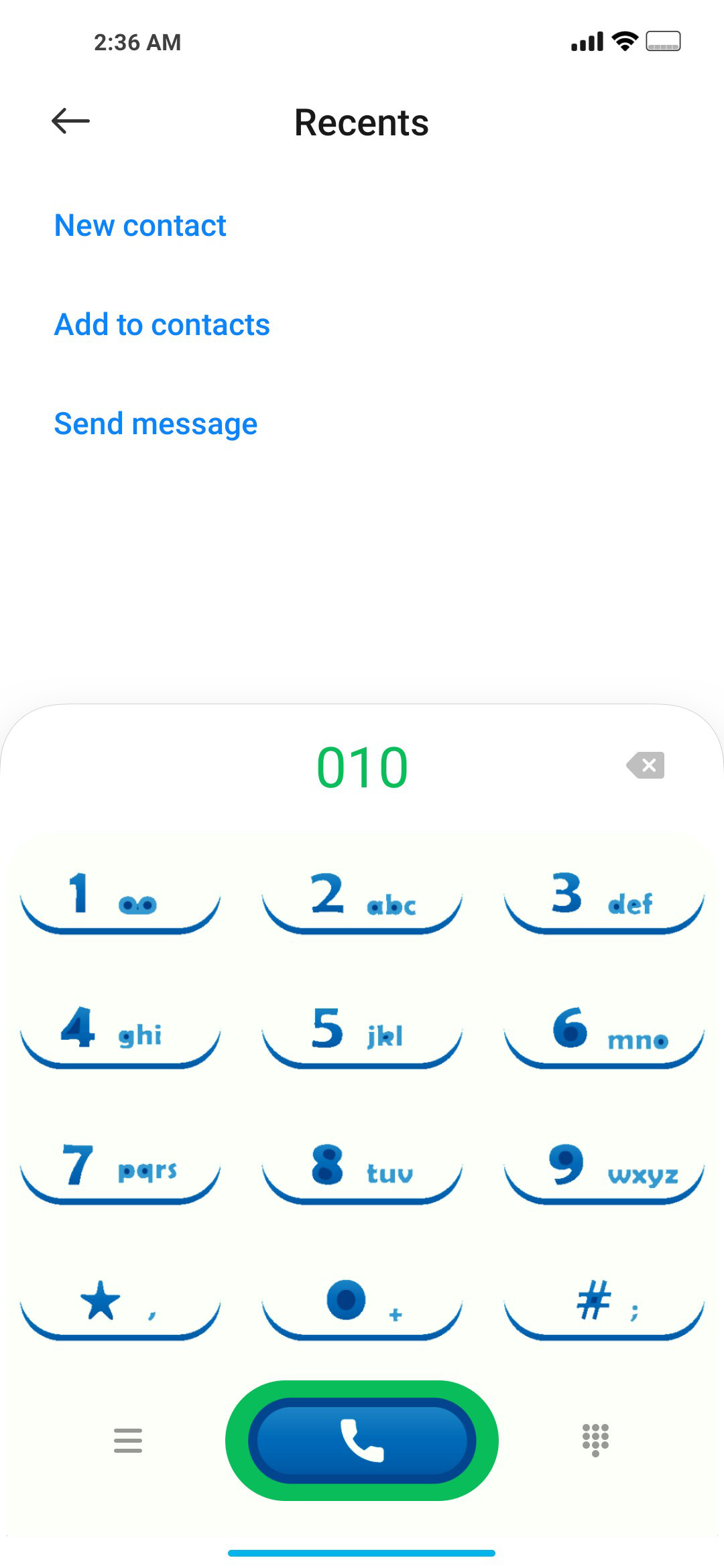Viewport: 724px width, 1568px height.
Task: Select New contact
Action: pyautogui.click(x=140, y=226)
